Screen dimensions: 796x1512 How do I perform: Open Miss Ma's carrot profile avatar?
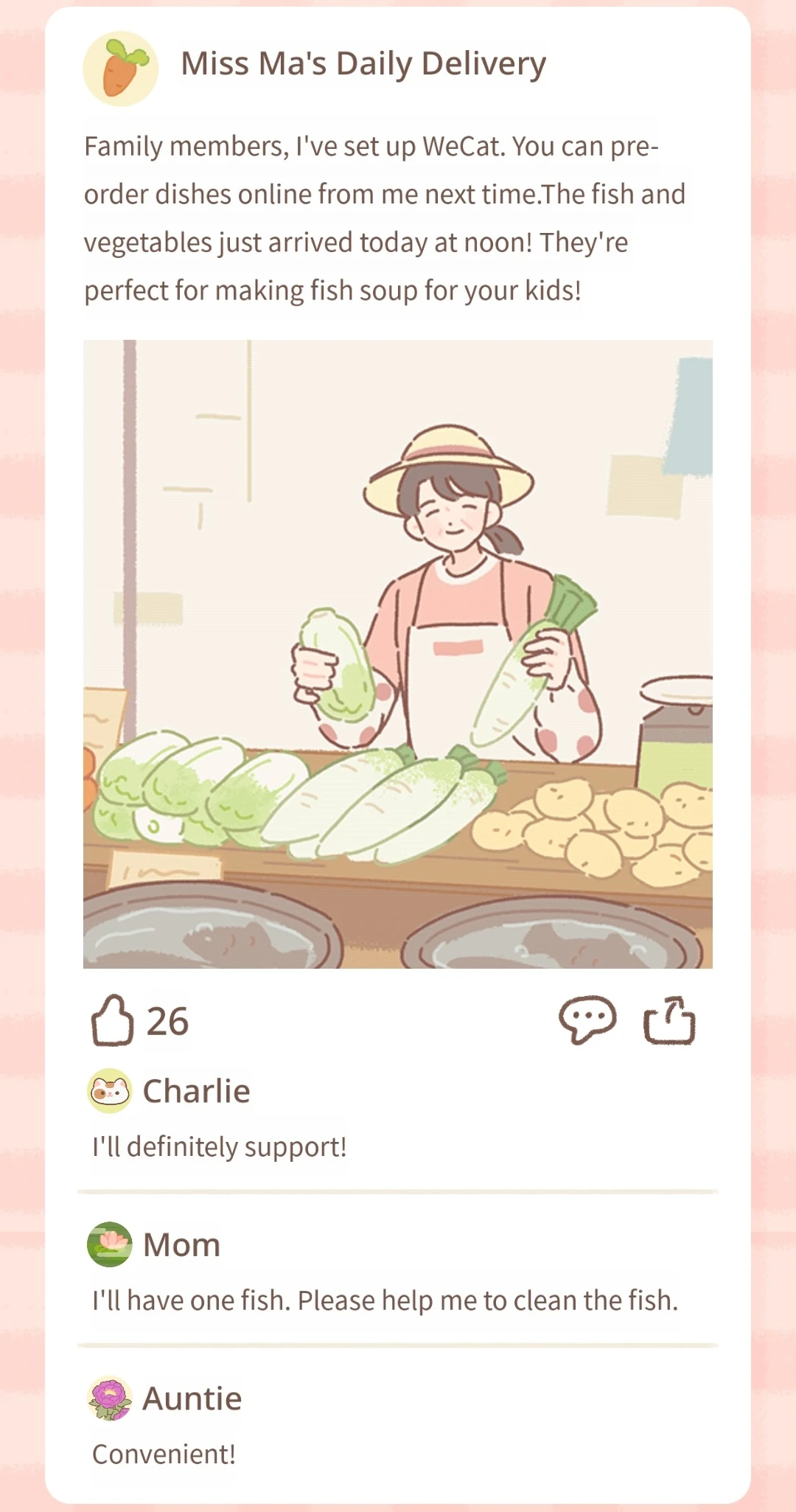[121, 69]
